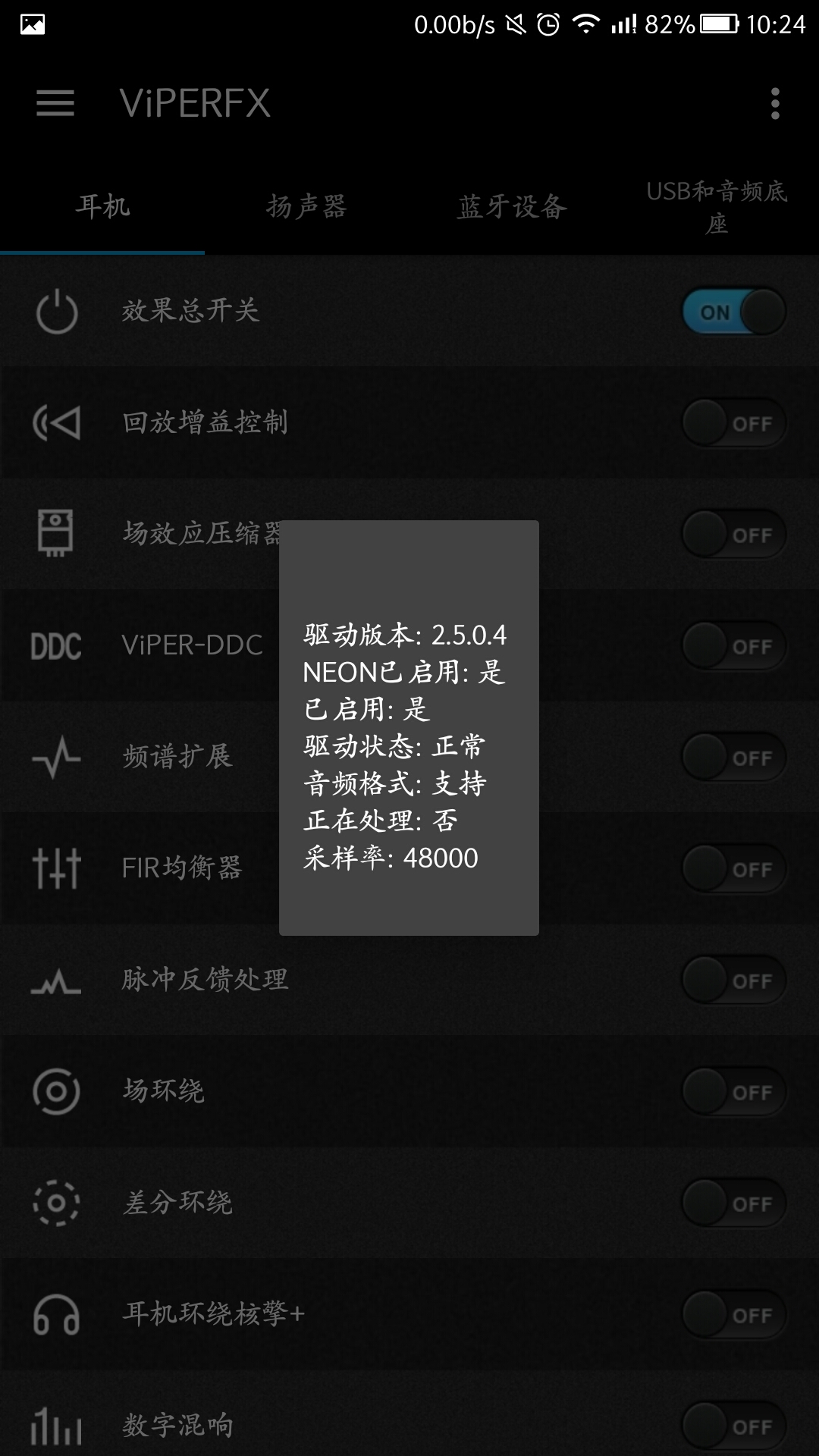
Task: Select the power icon beside 效果总开关
Action: (x=57, y=309)
